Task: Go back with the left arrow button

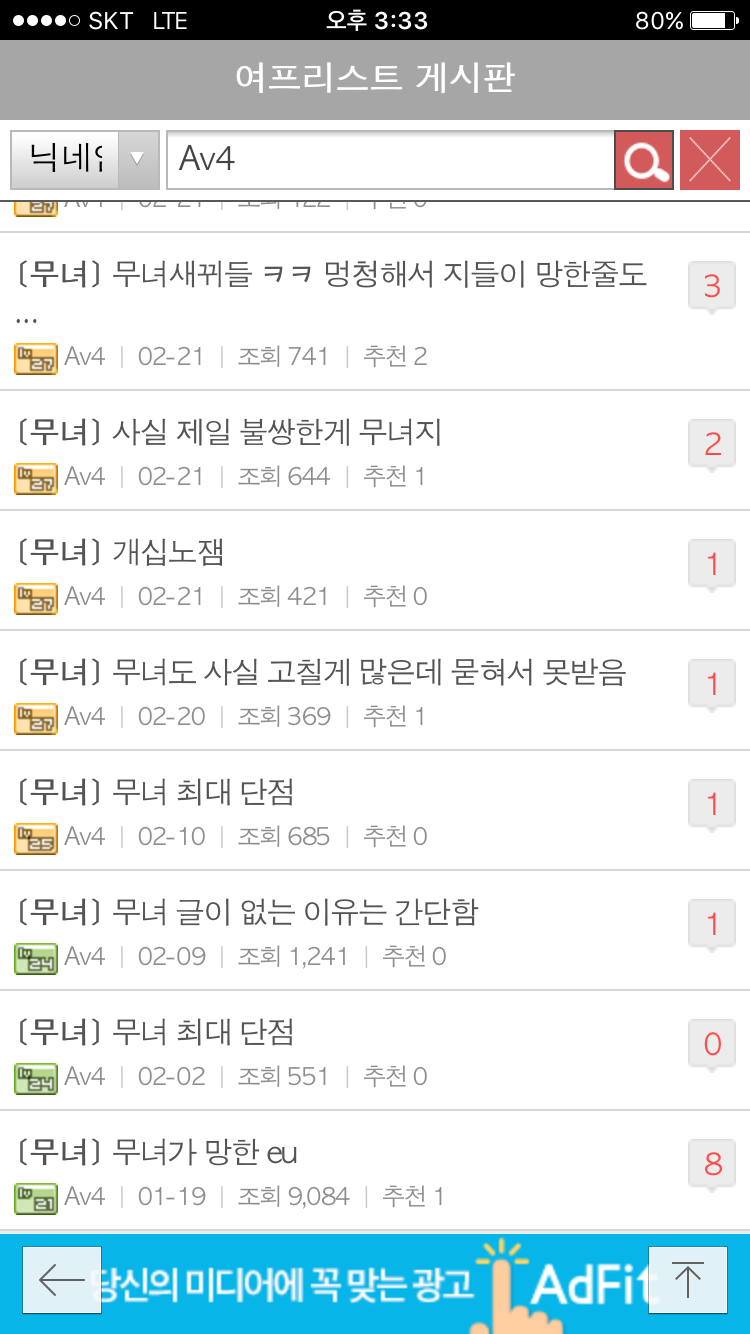Action: tap(62, 1280)
